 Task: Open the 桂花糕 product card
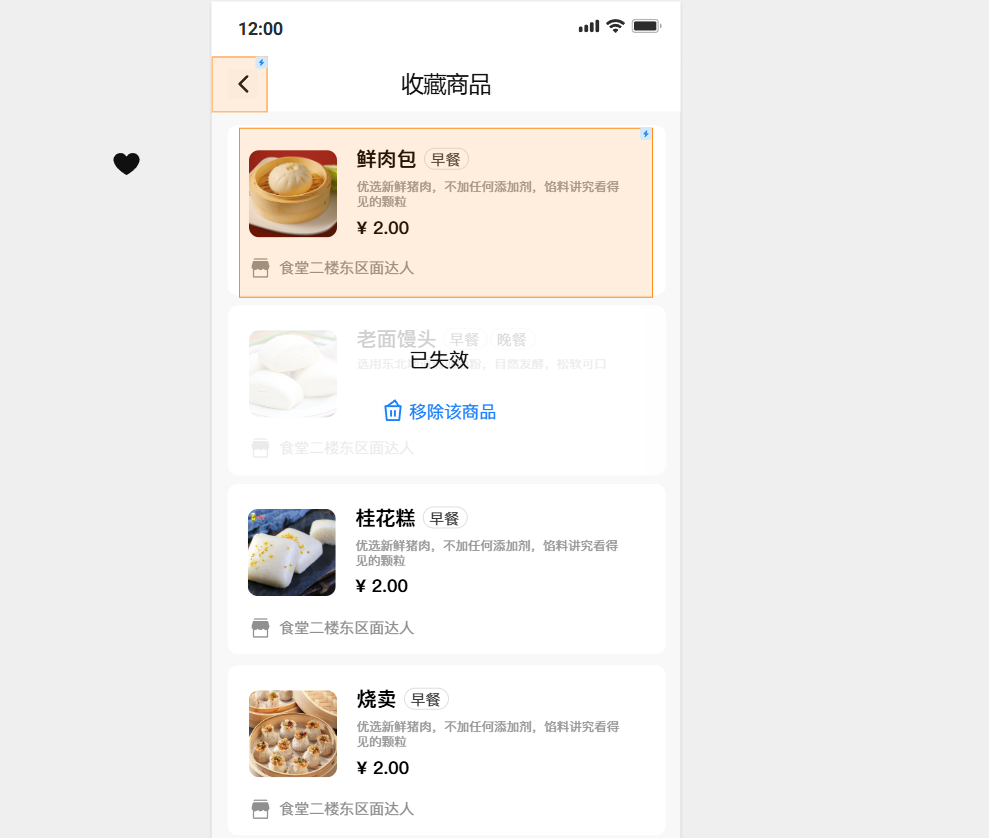446,569
